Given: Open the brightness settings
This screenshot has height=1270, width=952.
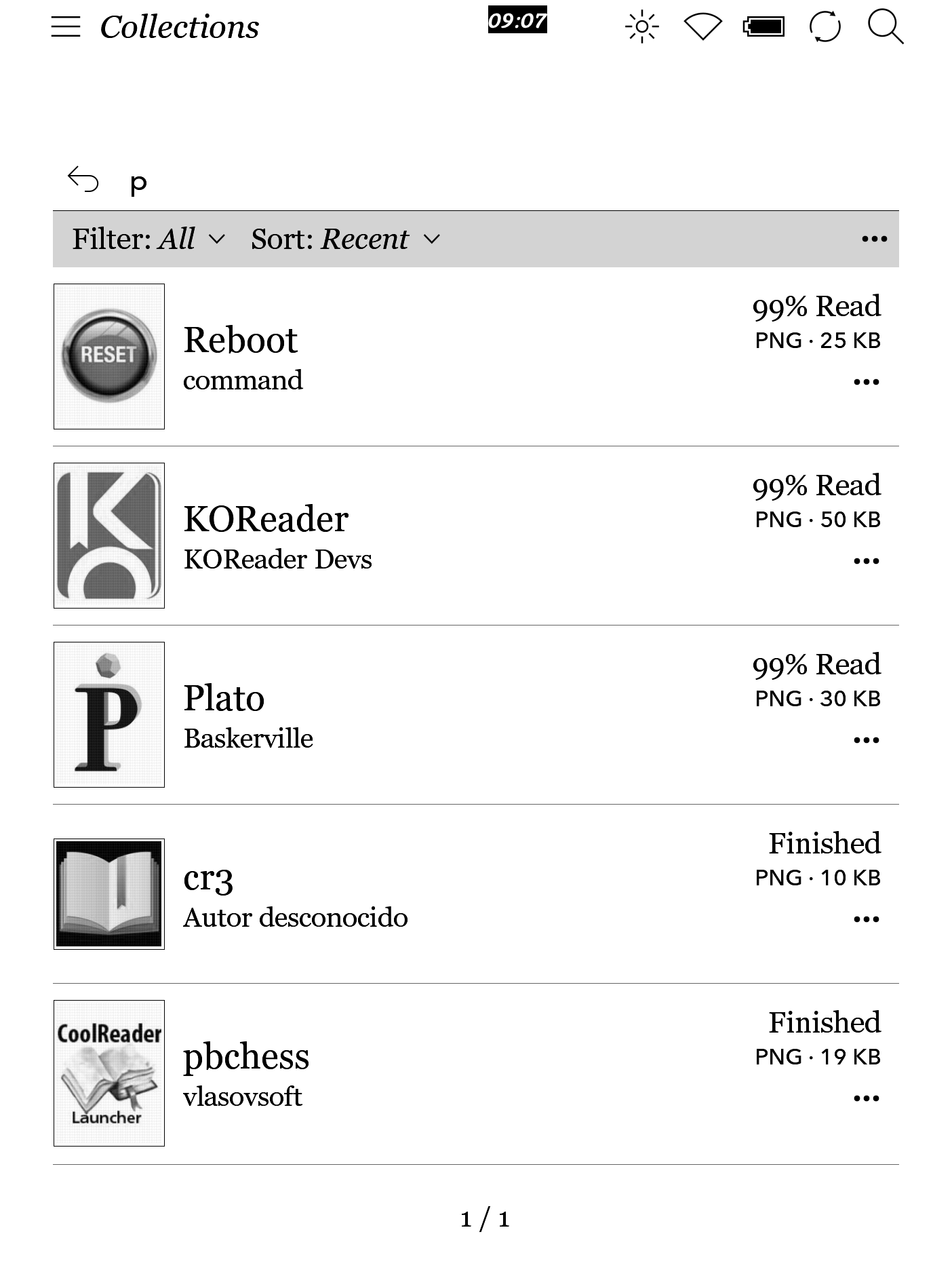Looking at the screenshot, I should 641,27.
